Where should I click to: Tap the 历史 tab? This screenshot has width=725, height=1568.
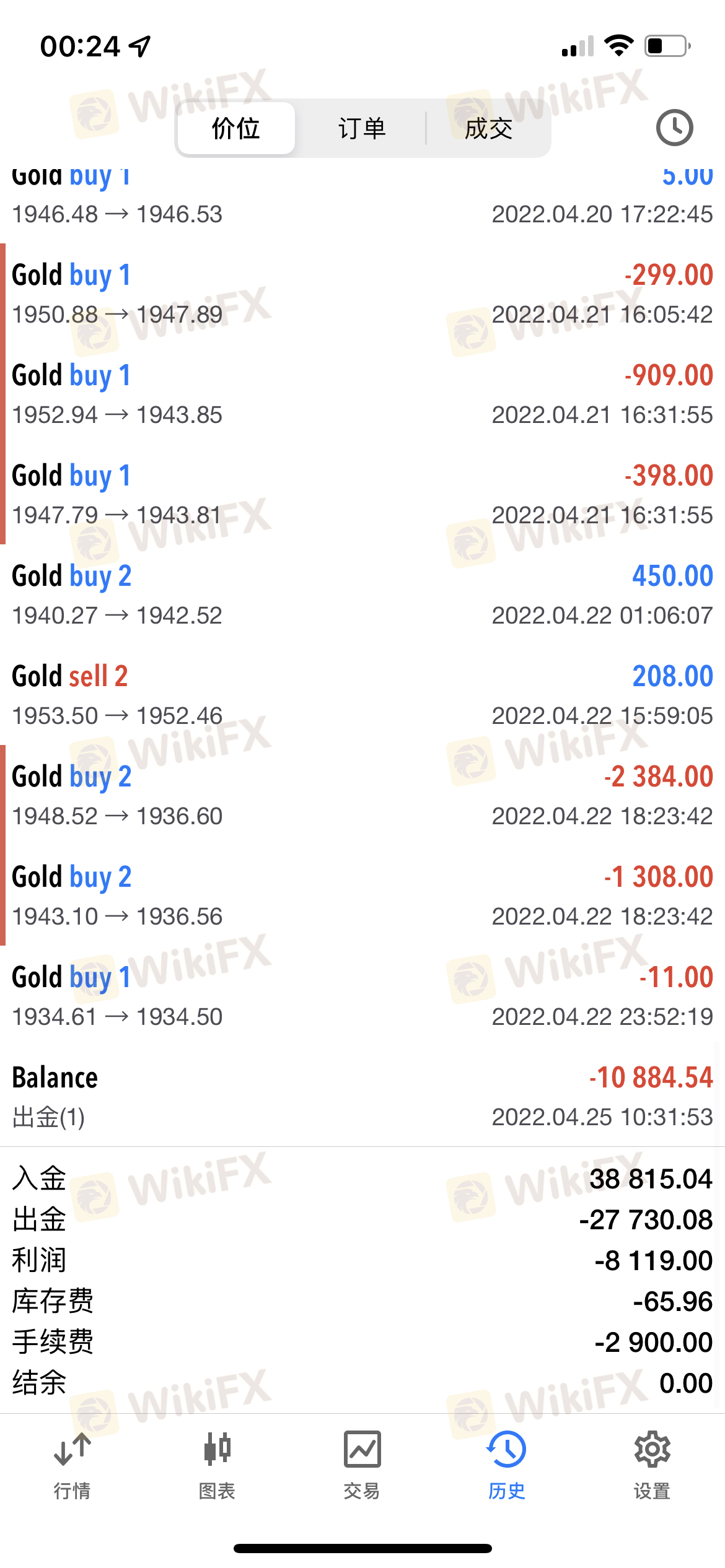[x=507, y=1465]
